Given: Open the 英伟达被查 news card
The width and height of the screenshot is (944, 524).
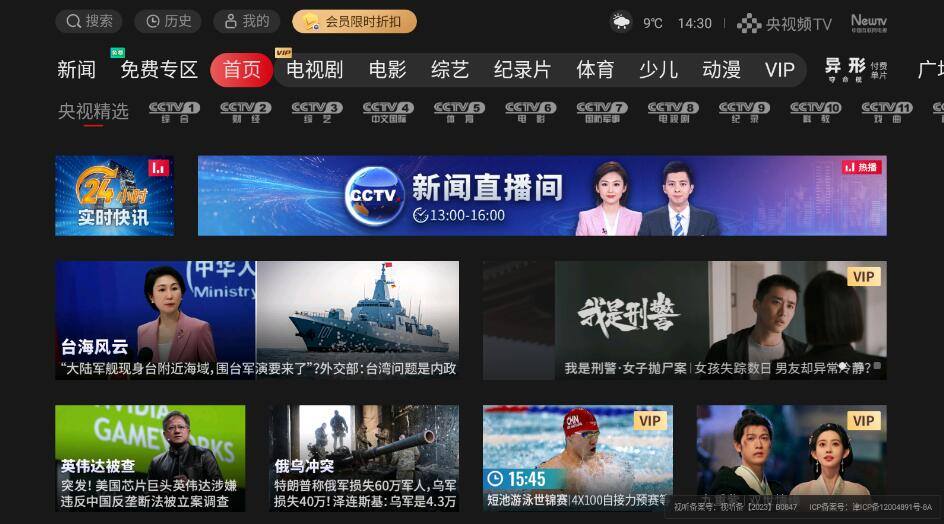Looking at the screenshot, I should click(150, 458).
